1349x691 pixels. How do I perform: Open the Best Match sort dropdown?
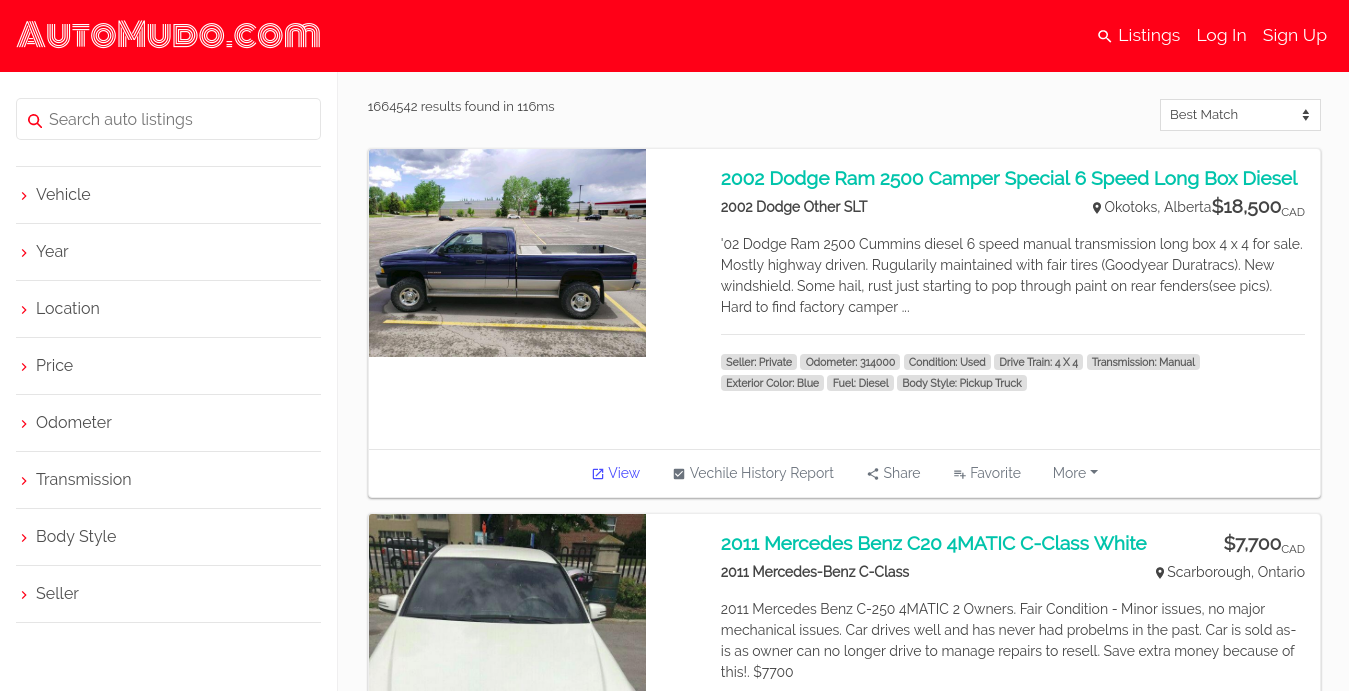point(1239,115)
